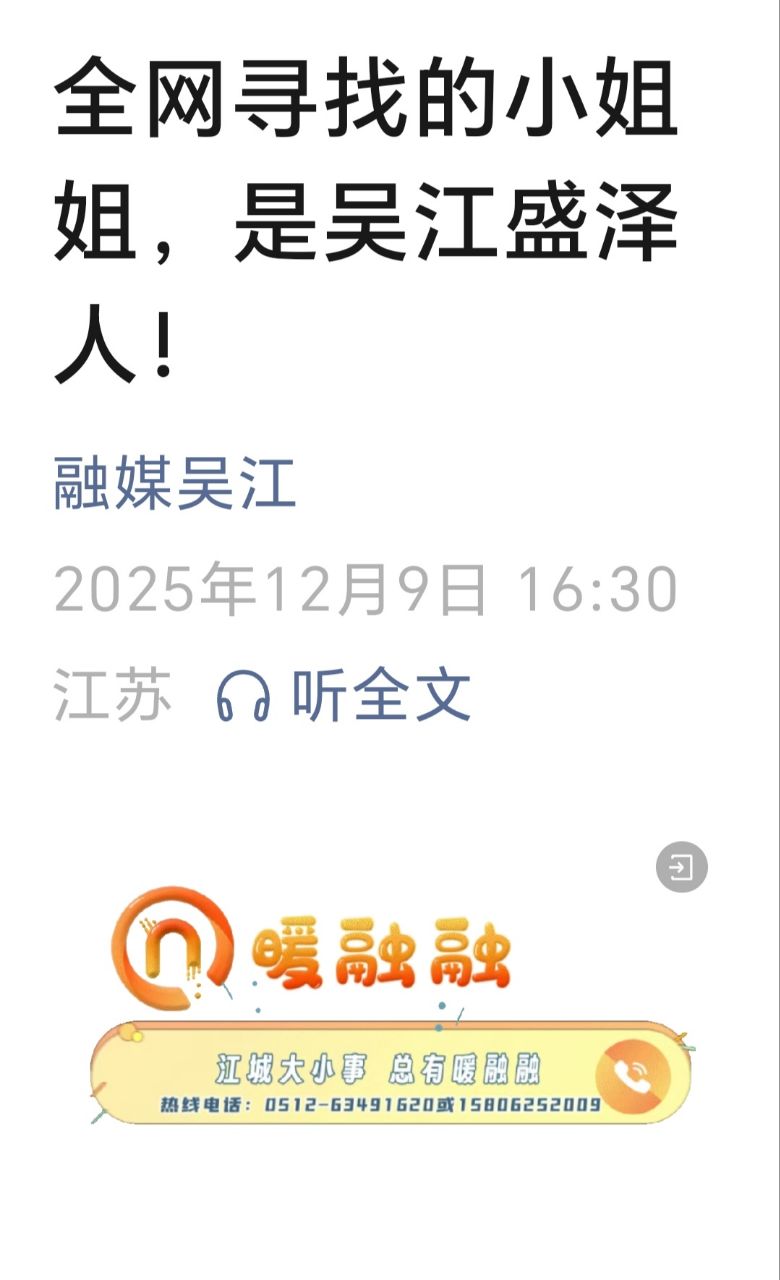Listen to the full article with 听全文
This screenshot has height=1280, width=780.
(344, 696)
